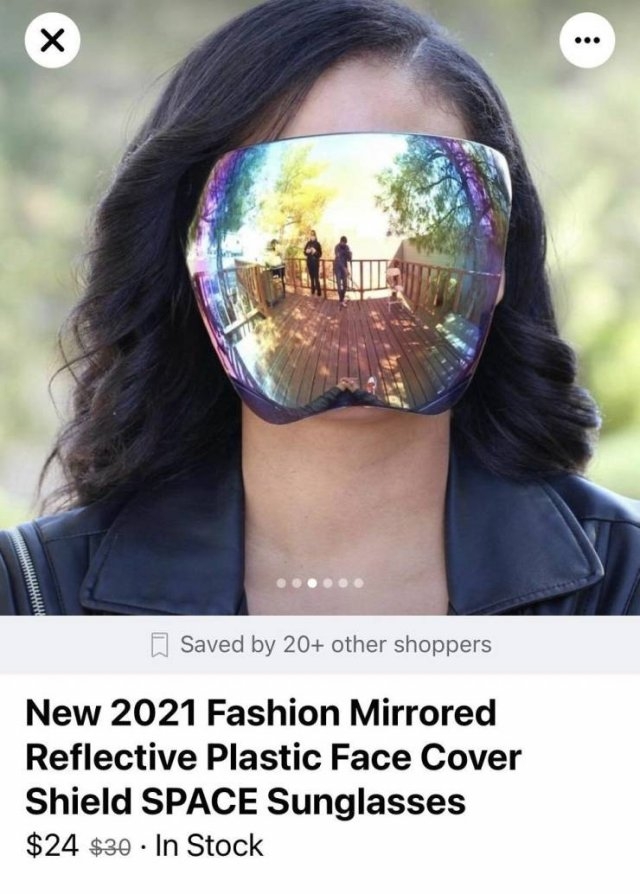This screenshot has width=640, height=894.
Task: Open the three-dot more options menu
Action: 586,41
